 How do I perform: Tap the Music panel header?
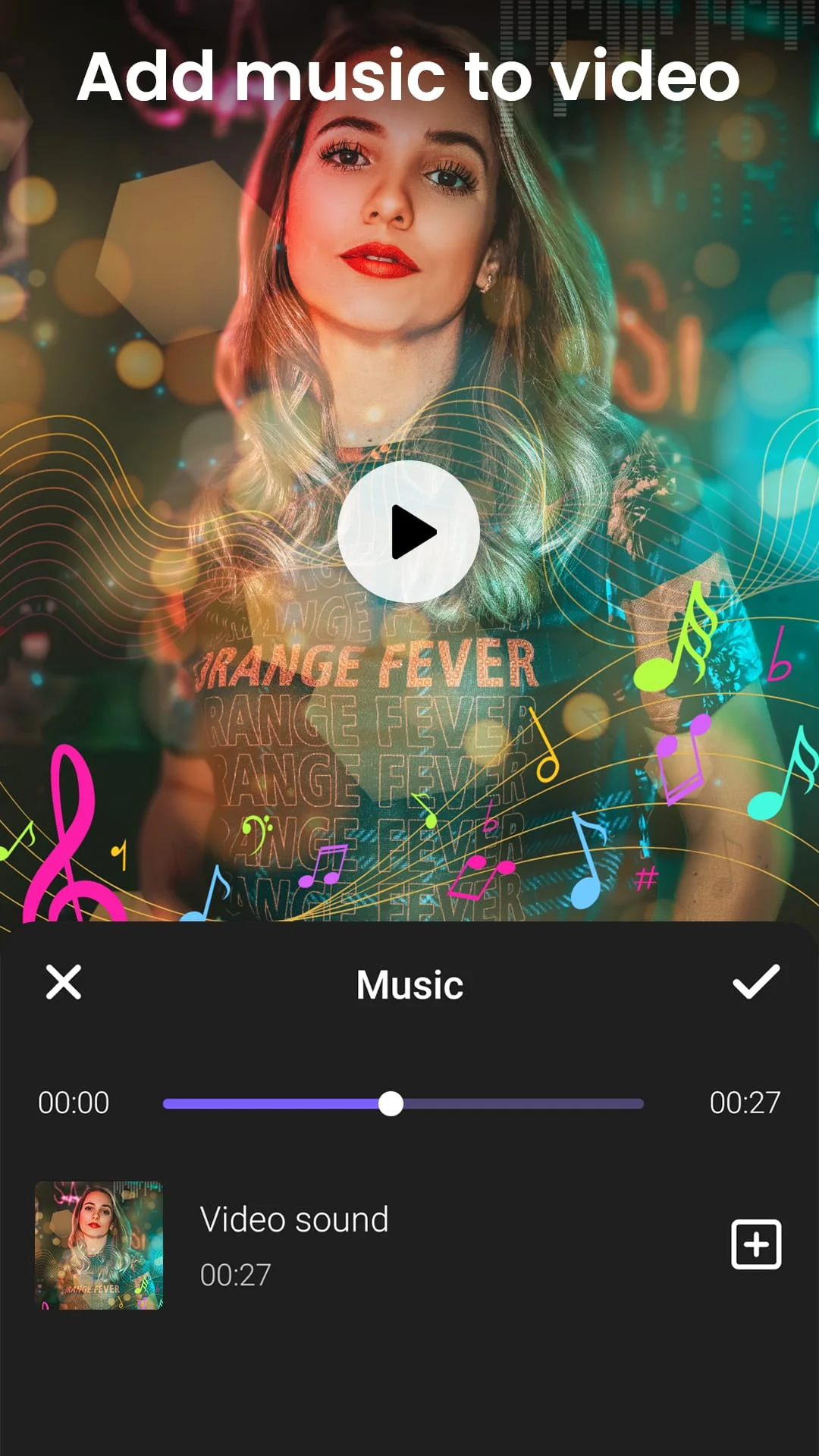coord(409,984)
